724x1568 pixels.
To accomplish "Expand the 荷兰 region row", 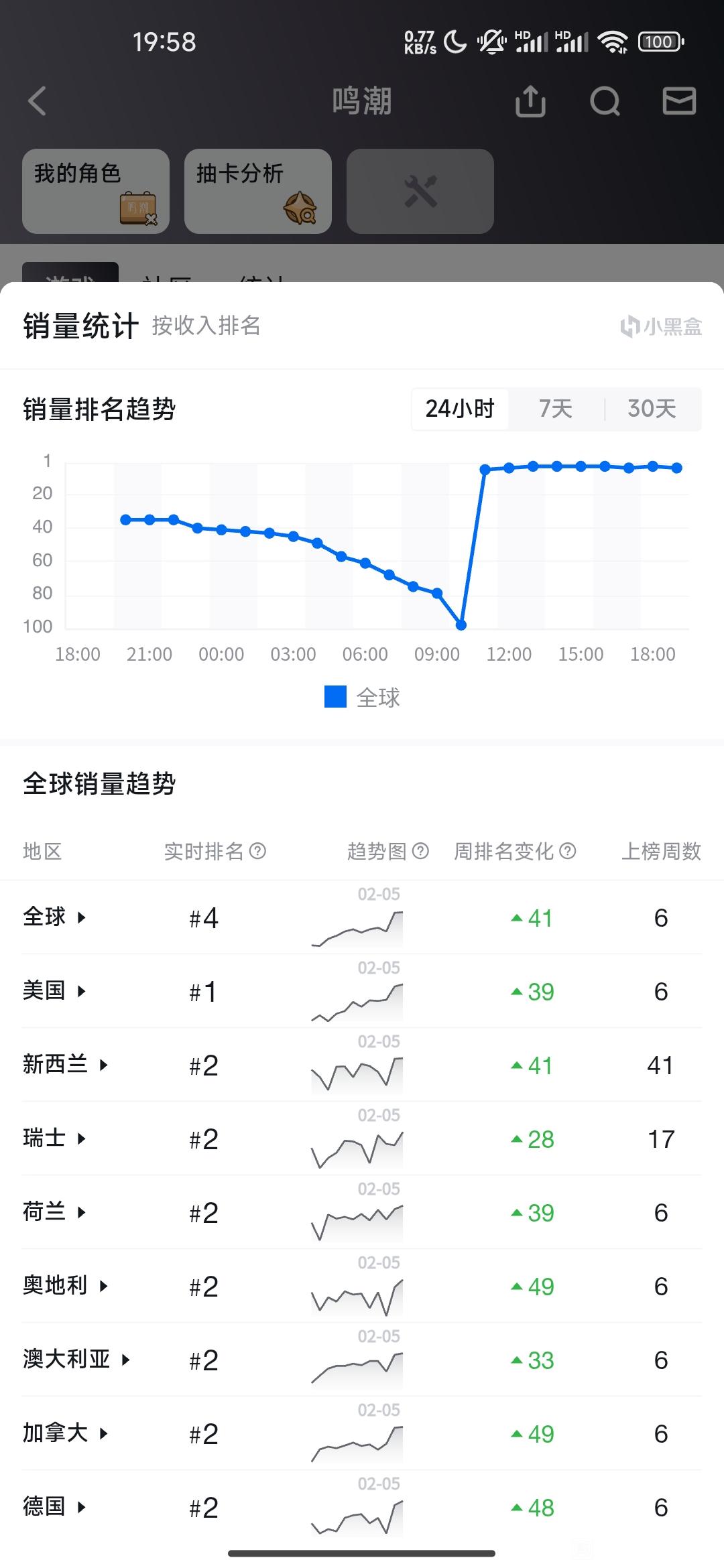I will point(54,1212).
